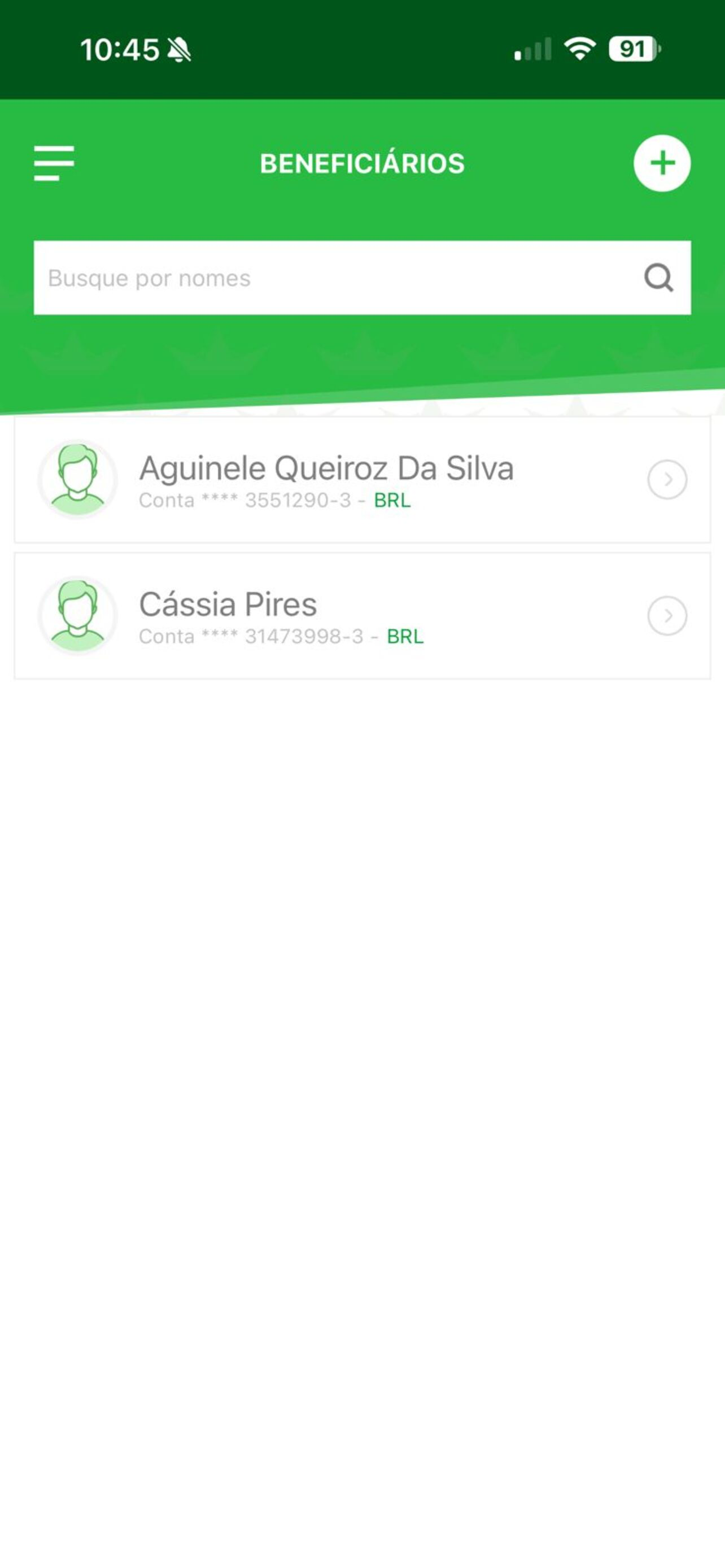Tap the magnifier search icon
725x1568 pixels.
658,278
